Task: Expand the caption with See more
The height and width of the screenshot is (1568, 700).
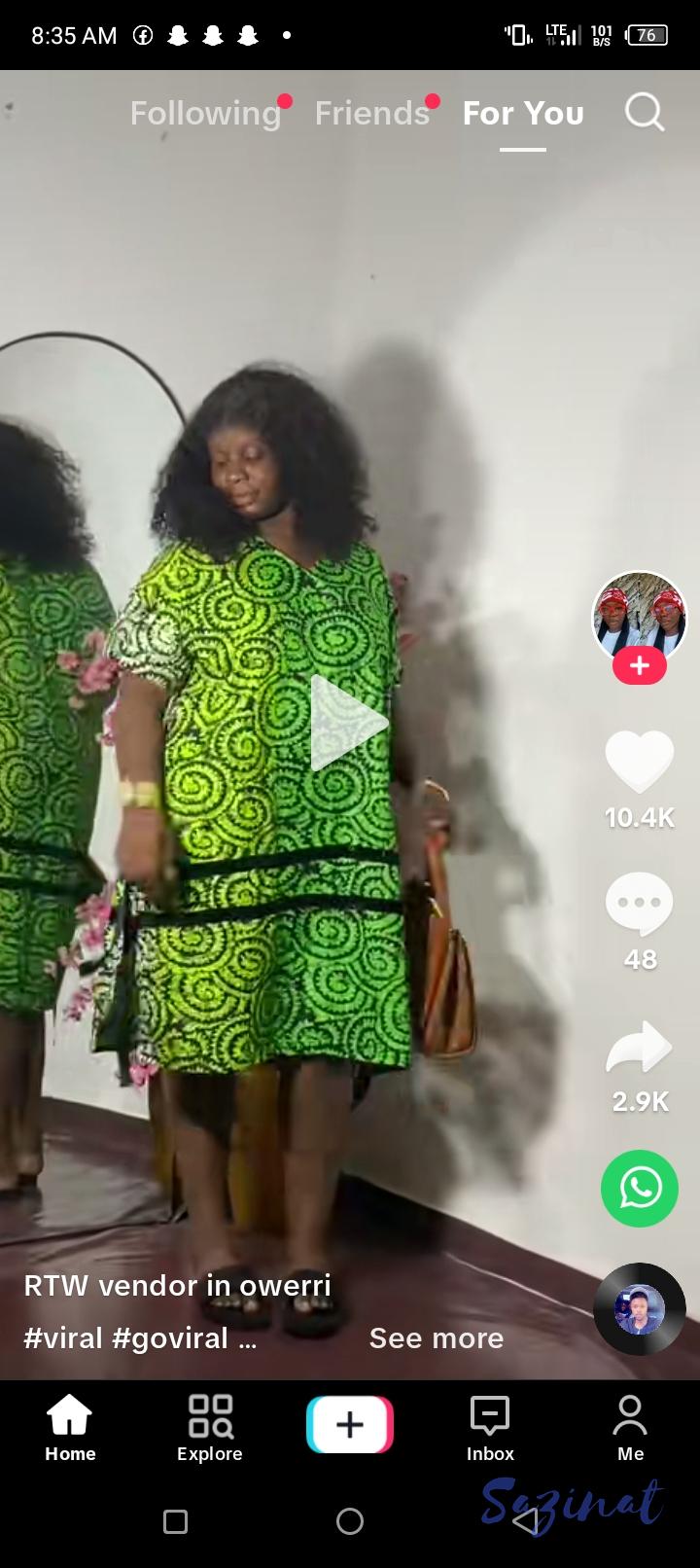Action: 437,1338
